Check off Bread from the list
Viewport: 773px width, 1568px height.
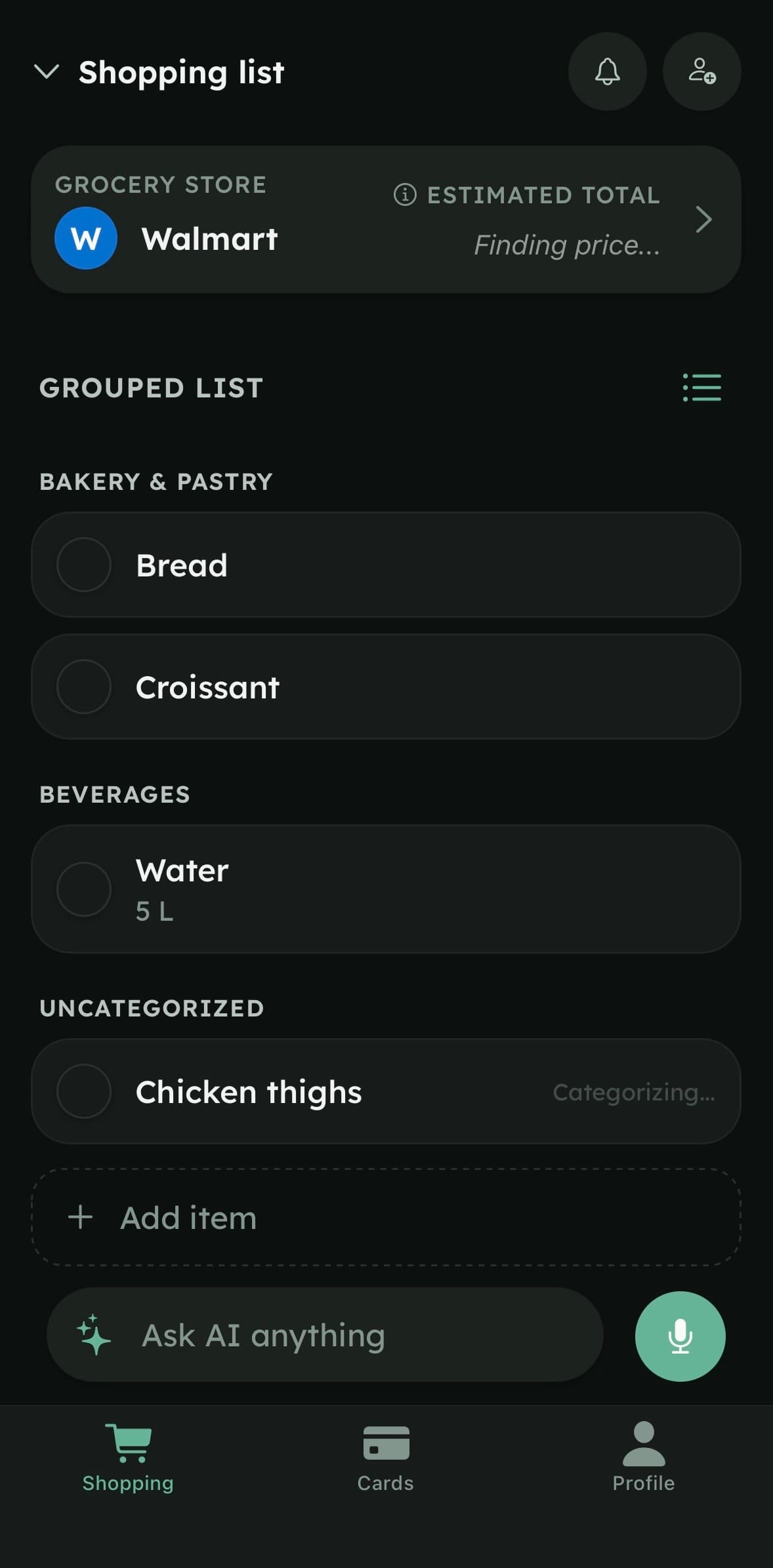tap(85, 565)
